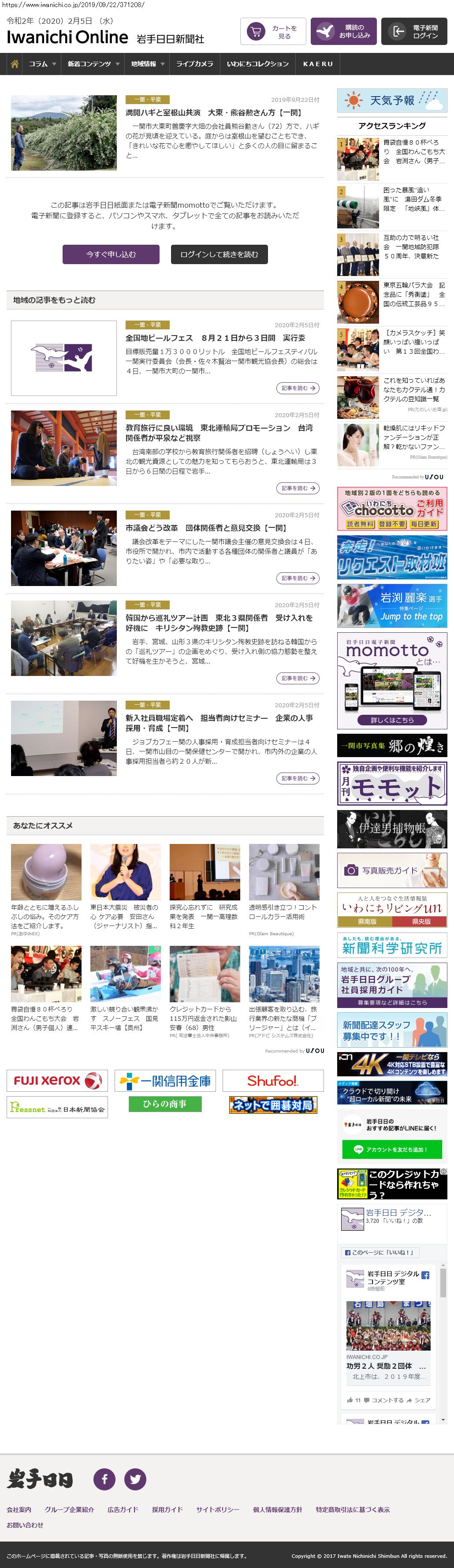
Task: Open top-ranked 胃袋自慢８０杯ぺろり article
Action: tap(414, 152)
